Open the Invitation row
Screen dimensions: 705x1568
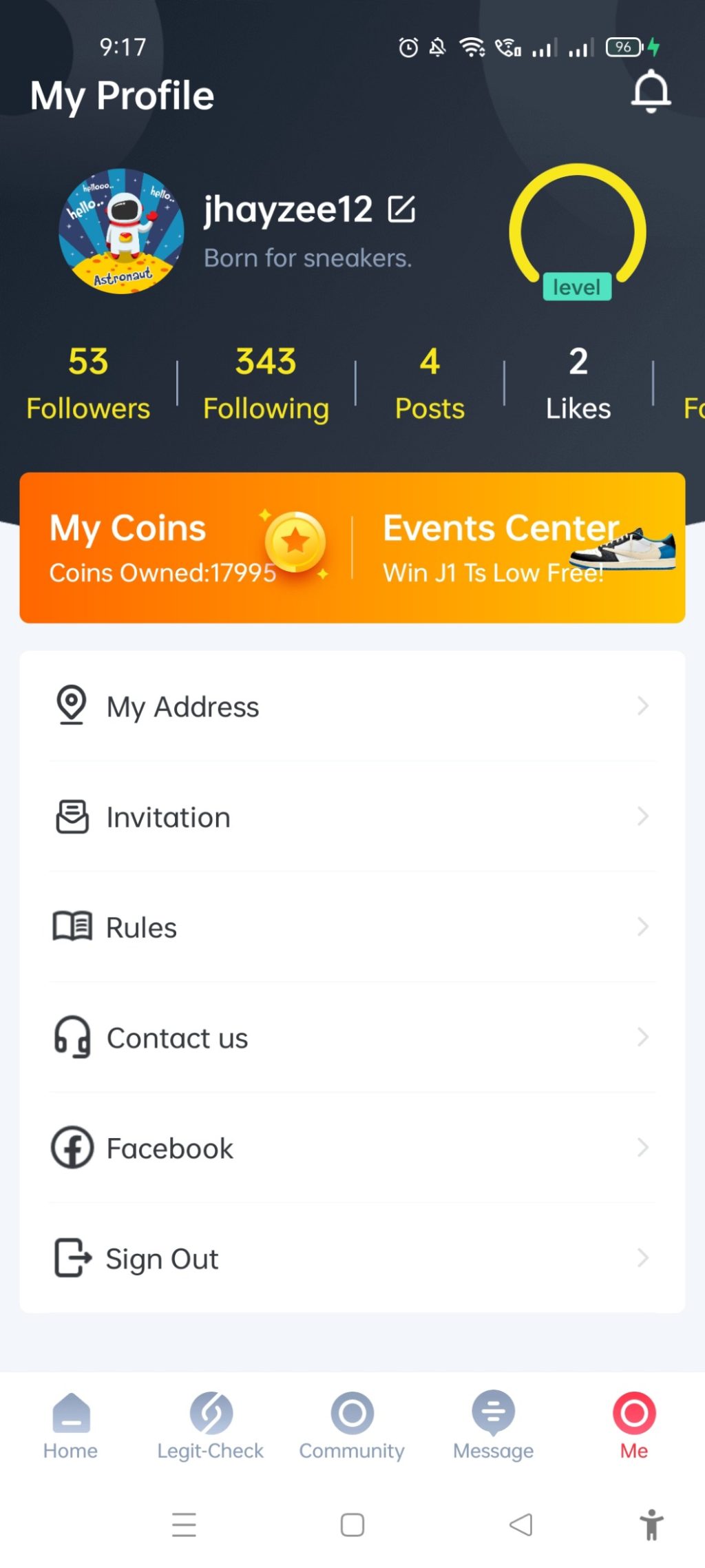click(x=352, y=817)
